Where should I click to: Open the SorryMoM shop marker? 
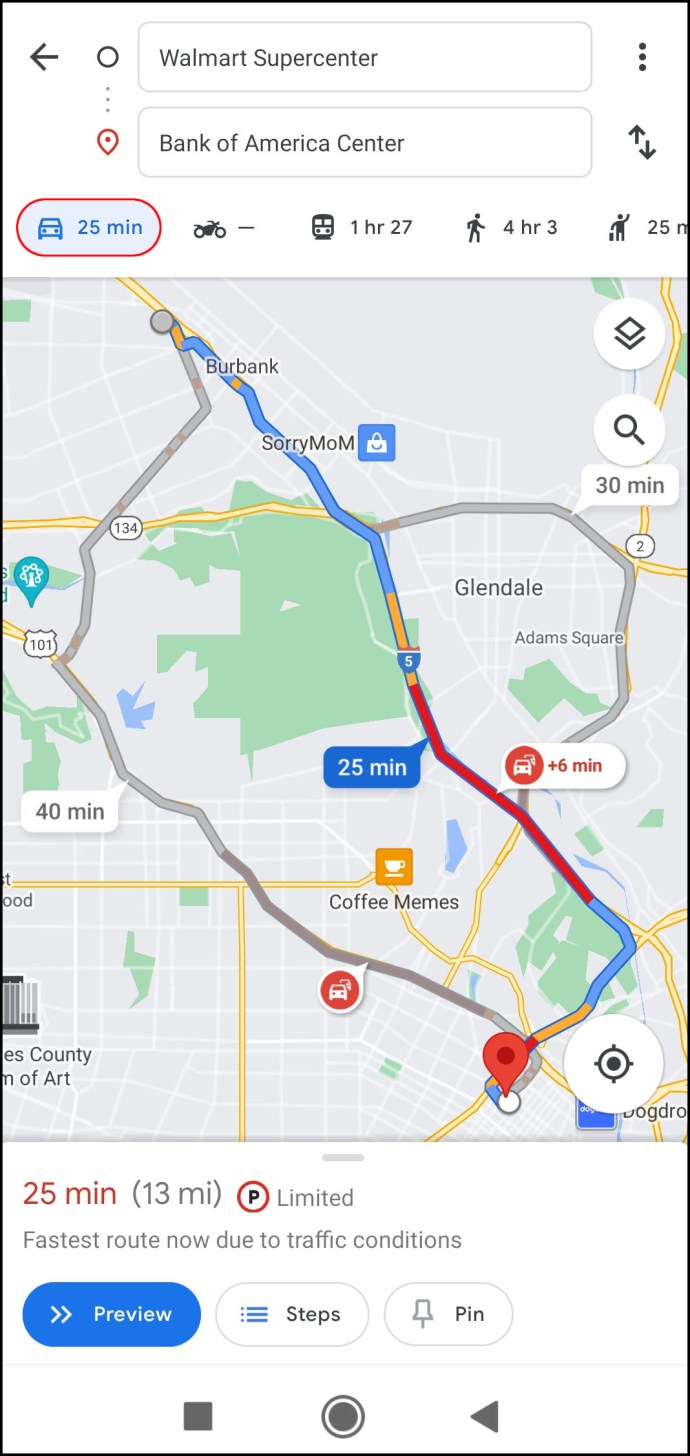click(377, 442)
